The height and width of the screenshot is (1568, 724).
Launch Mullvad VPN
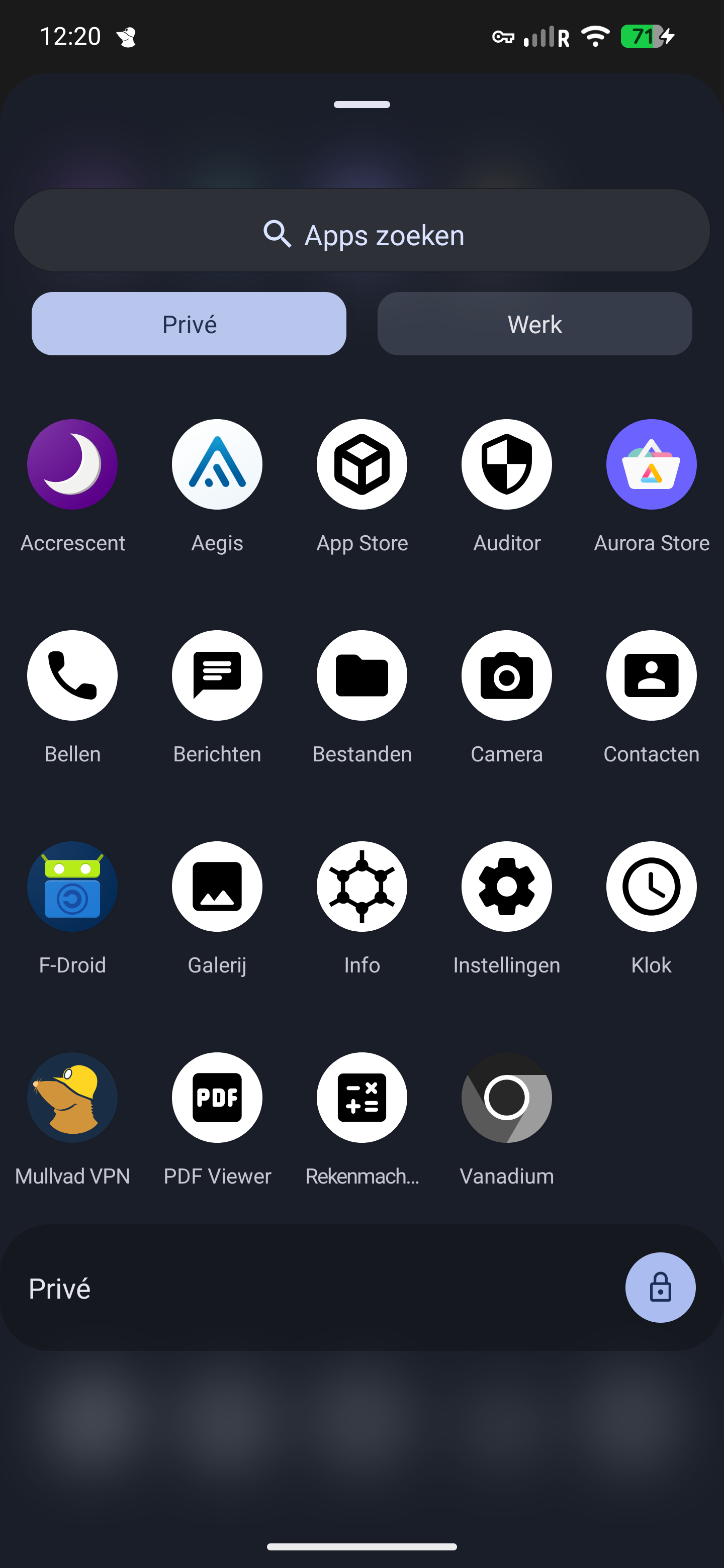(72, 1097)
